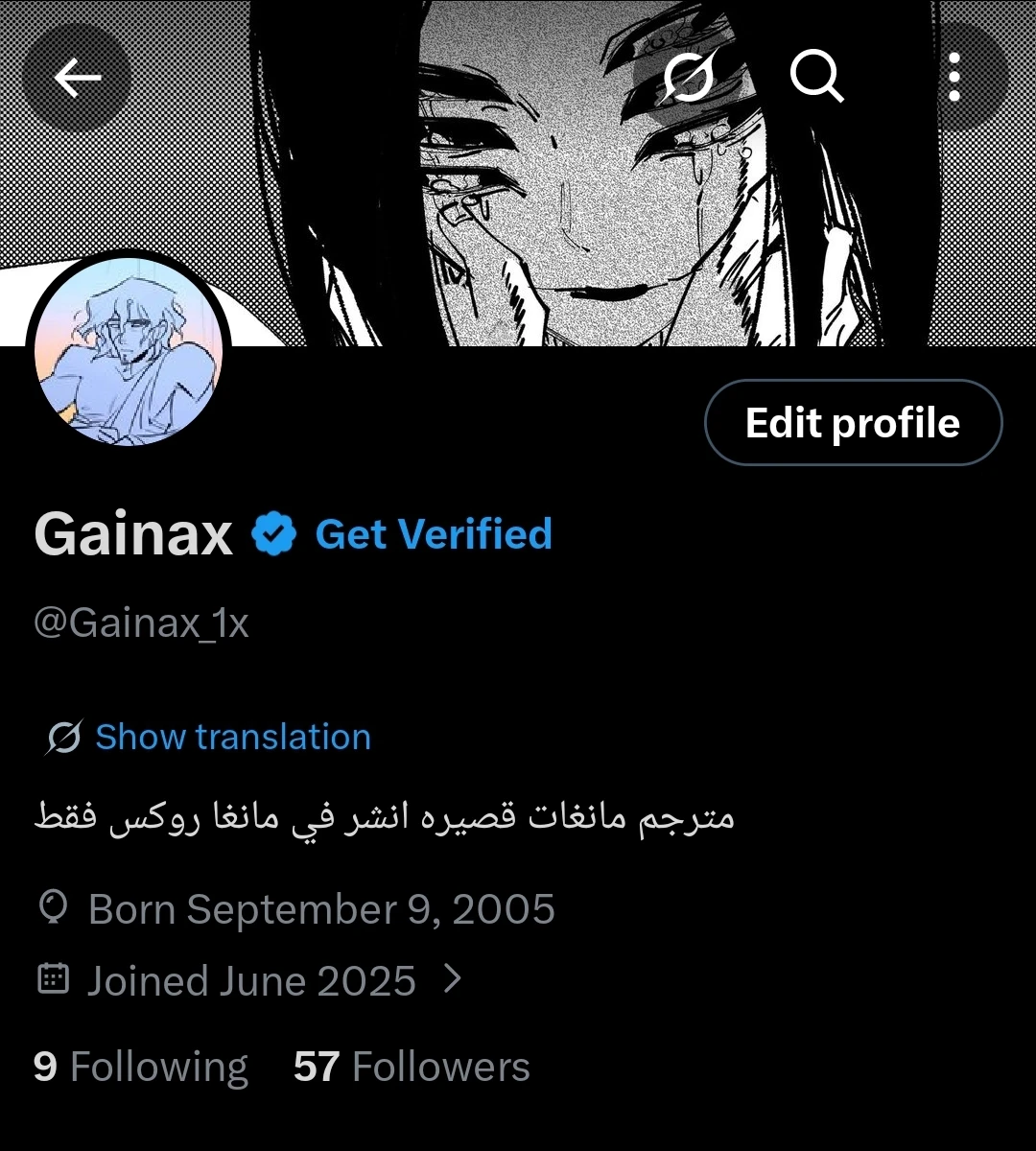Open the Grok icon in header
This screenshot has width=1036, height=1151.
pyautogui.click(x=687, y=77)
